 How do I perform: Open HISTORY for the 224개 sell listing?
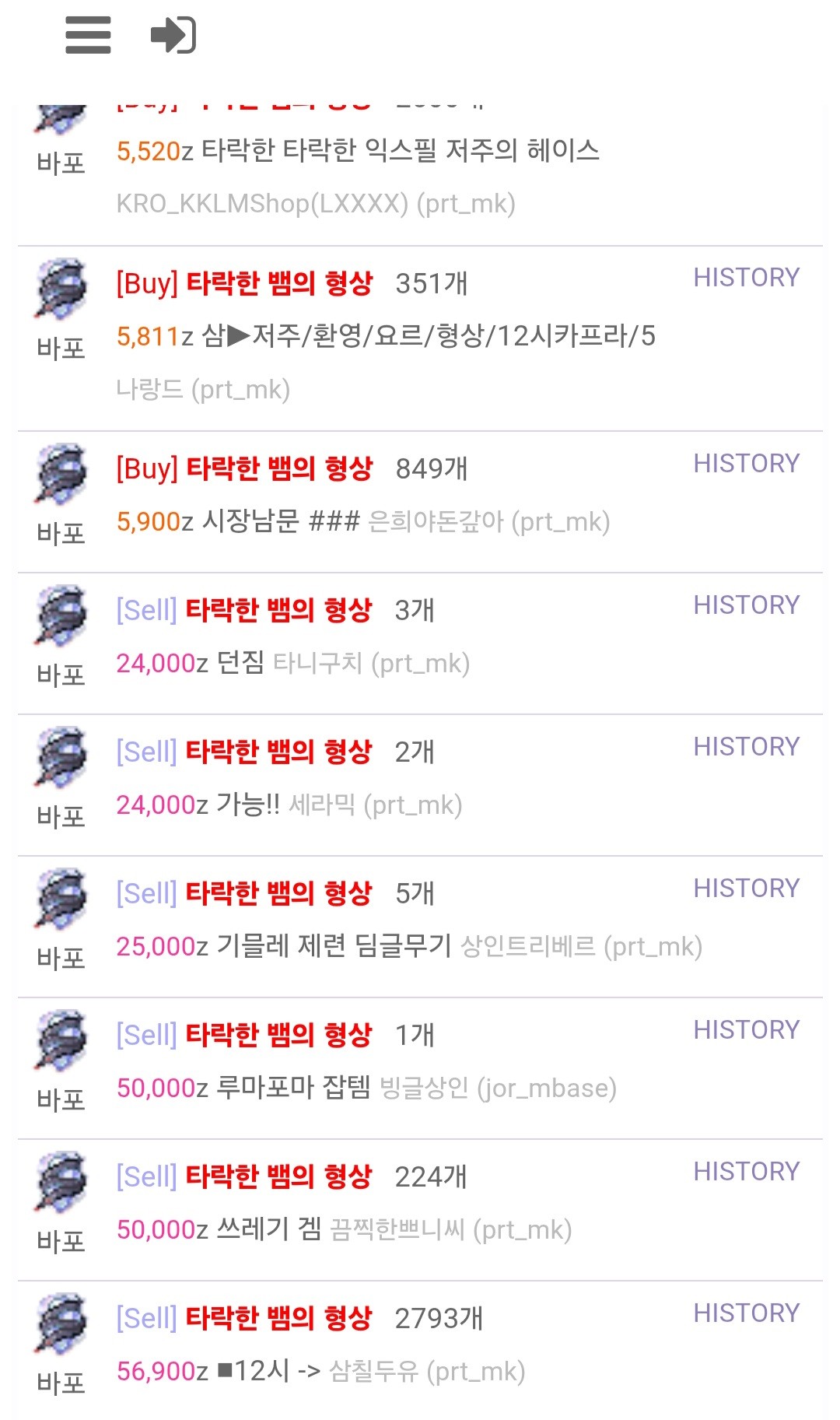coord(746,1172)
